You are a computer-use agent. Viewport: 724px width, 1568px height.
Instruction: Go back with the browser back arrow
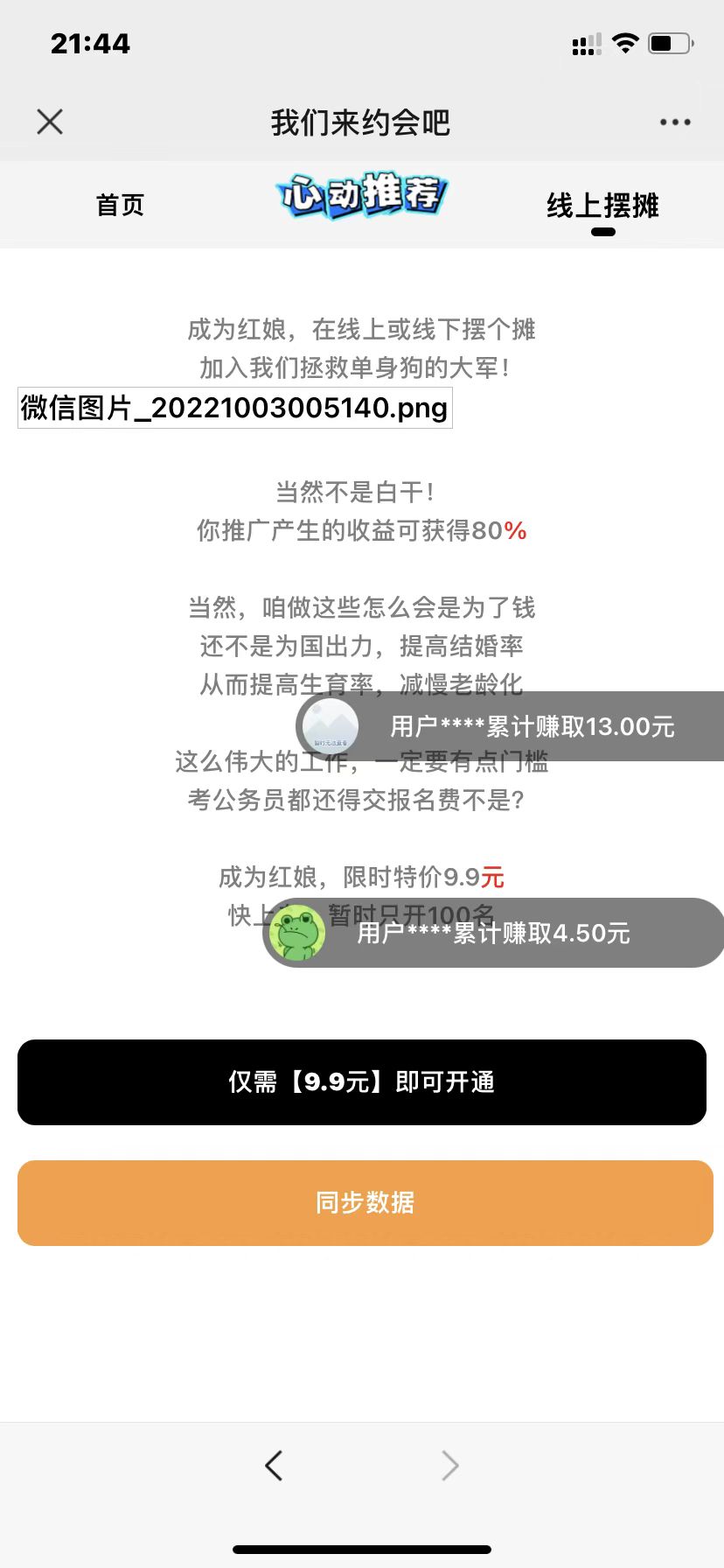click(x=274, y=1465)
